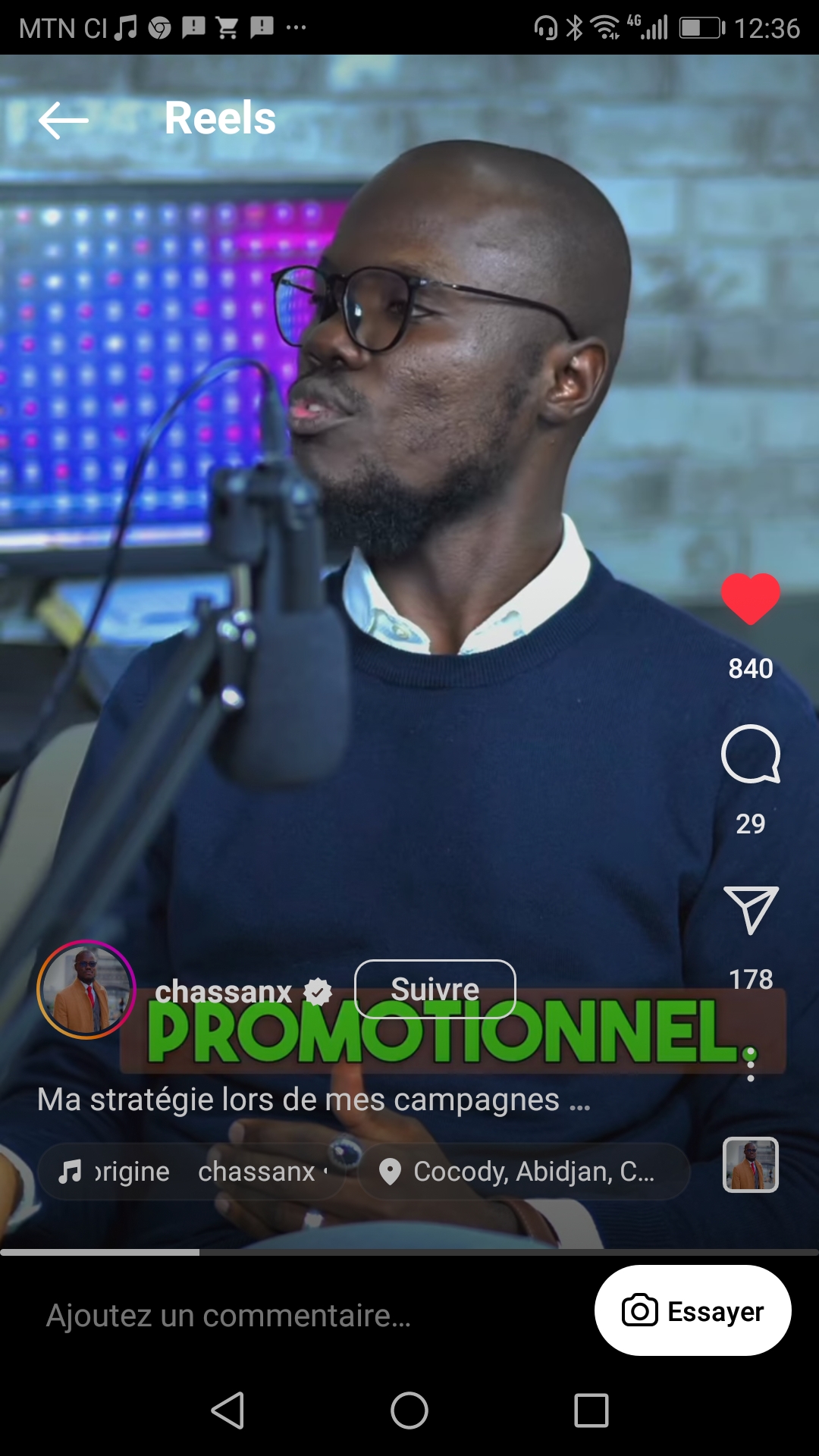Expand the caption "Ma stratégie lors de mes campagnes"
819x1456 pixels.
tap(312, 1100)
